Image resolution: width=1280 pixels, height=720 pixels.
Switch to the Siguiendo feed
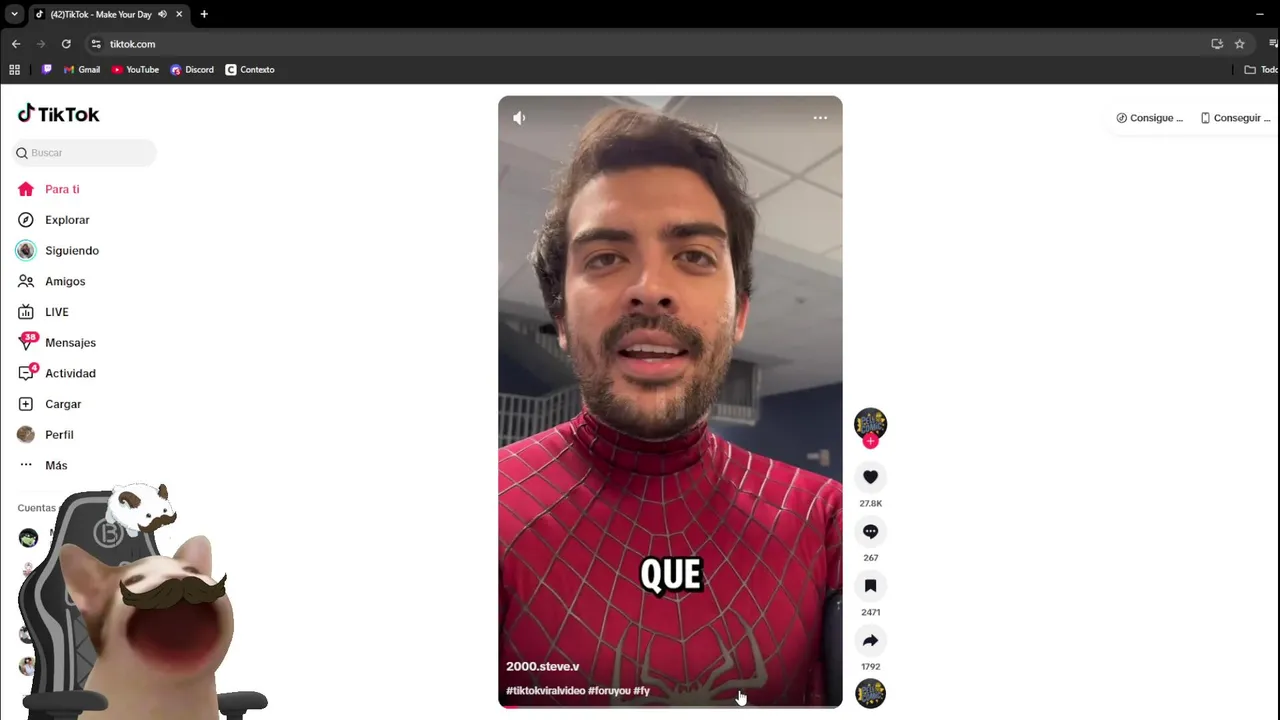[71, 251]
